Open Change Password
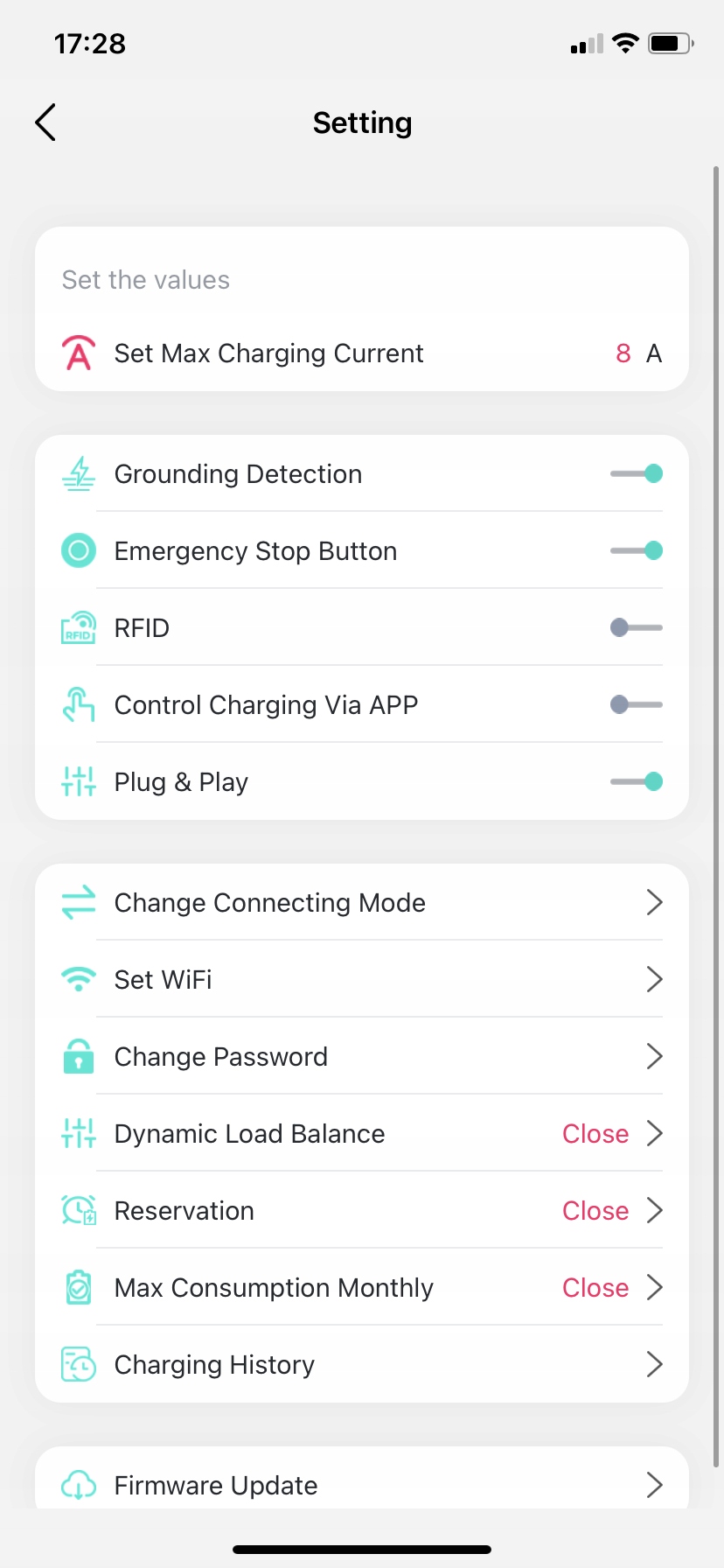Image resolution: width=724 pixels, height=1568 pixels. (362, 1057)
